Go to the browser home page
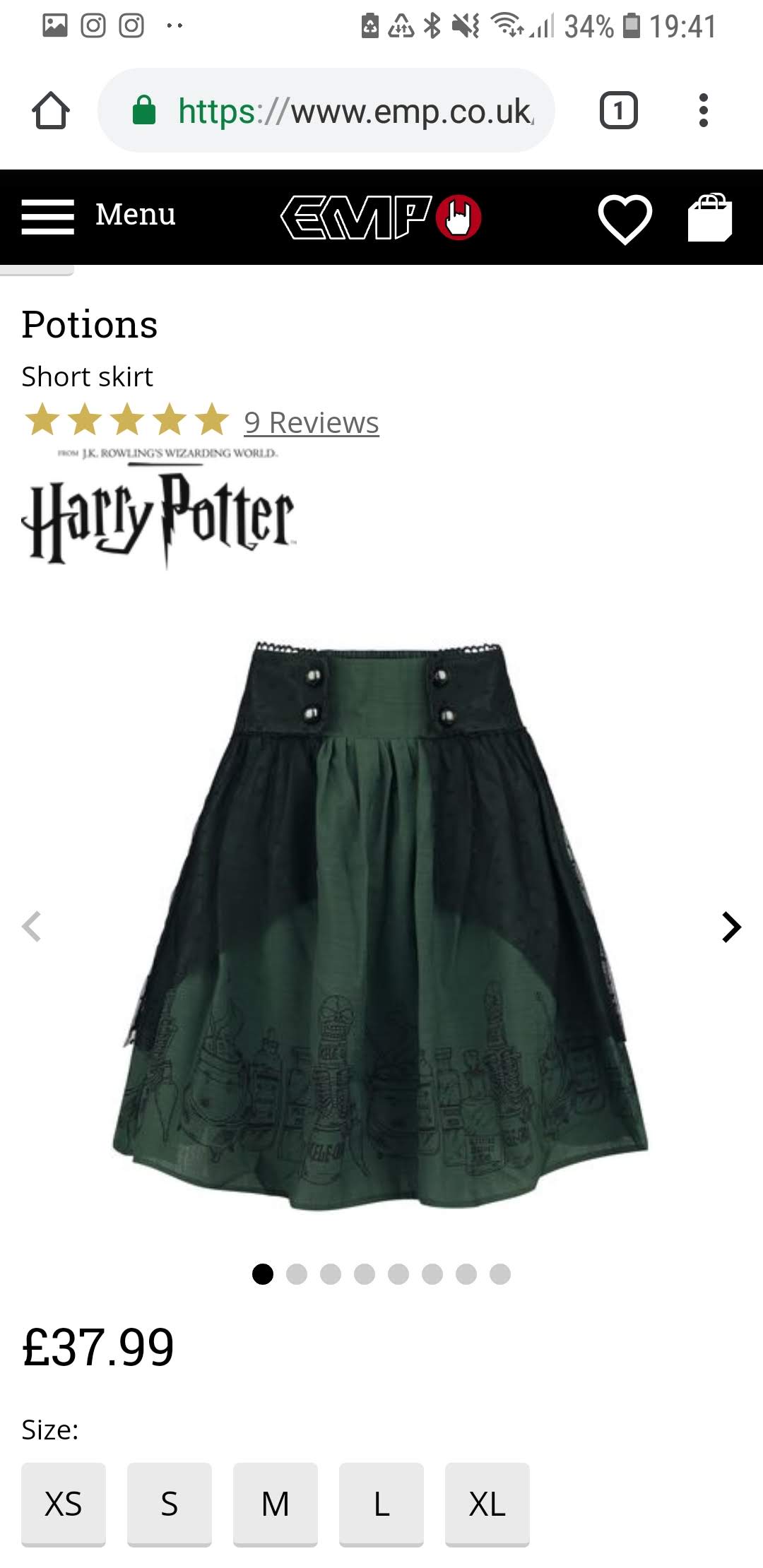Viewport: 763px width, 1568px height. 51,111
